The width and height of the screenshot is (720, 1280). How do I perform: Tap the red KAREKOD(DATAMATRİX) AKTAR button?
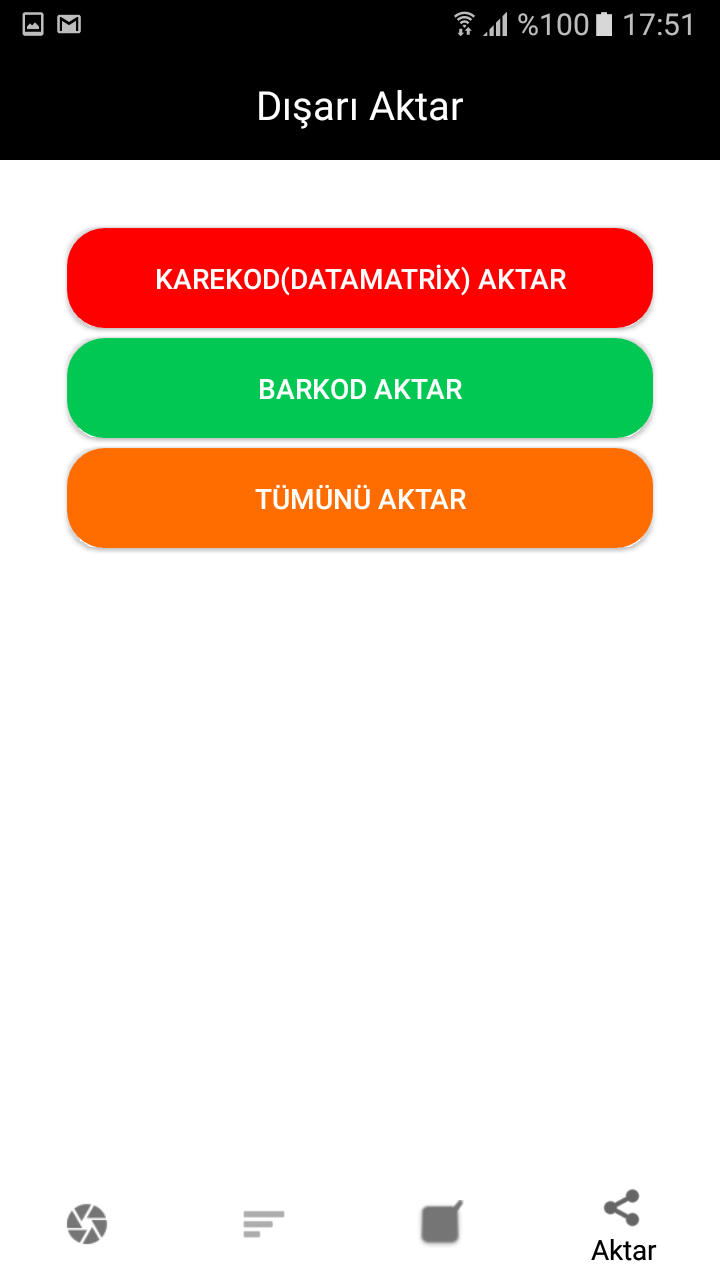coord(360,278)
